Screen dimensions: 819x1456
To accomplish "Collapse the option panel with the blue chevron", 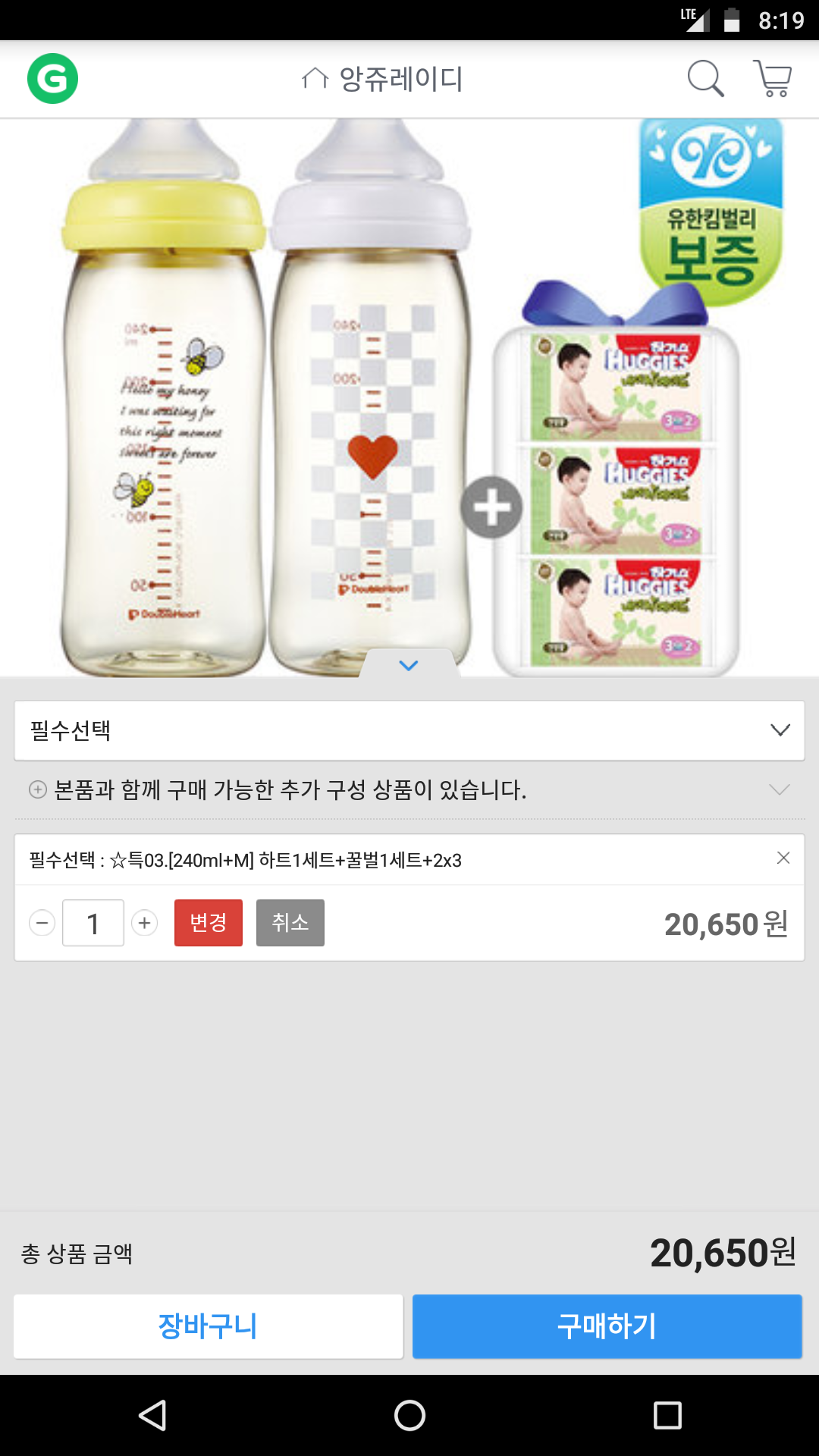I will point(409,664).
